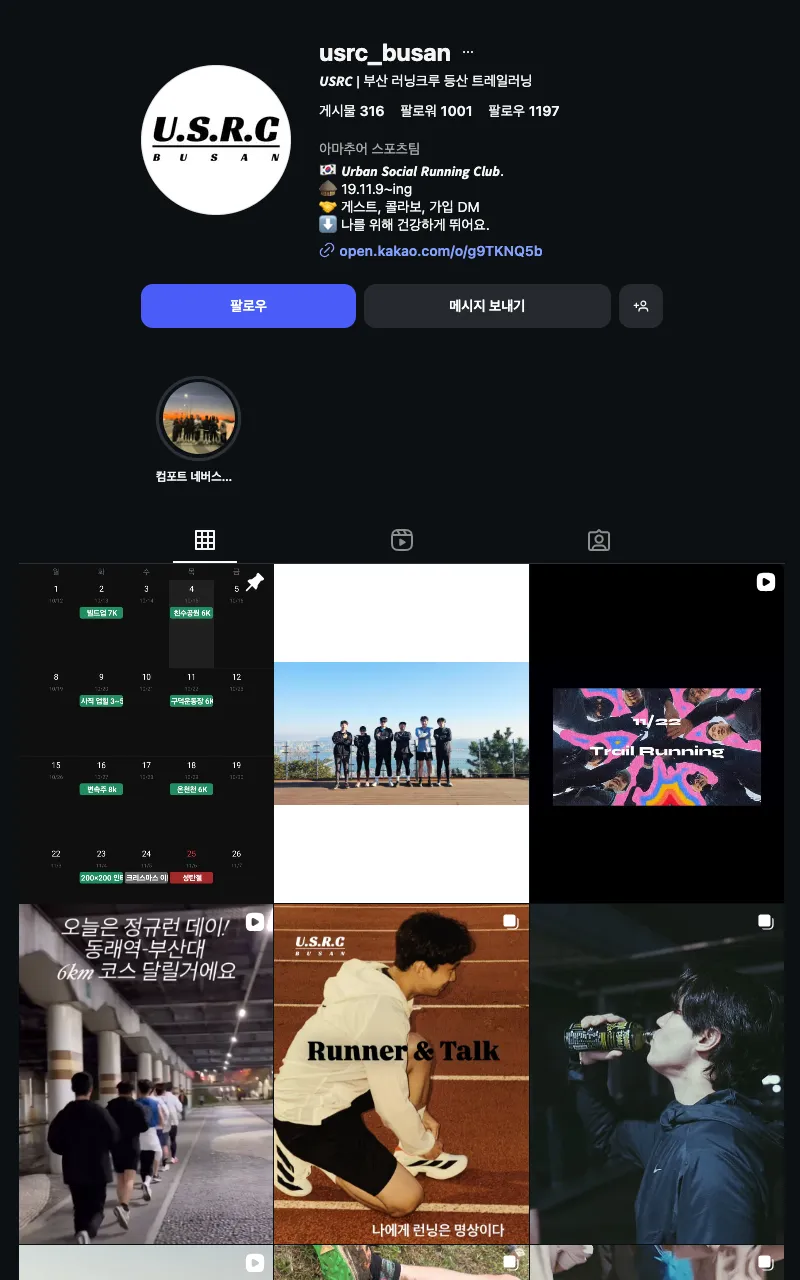Open the pinned calendar schedule post

coord(146,733)
